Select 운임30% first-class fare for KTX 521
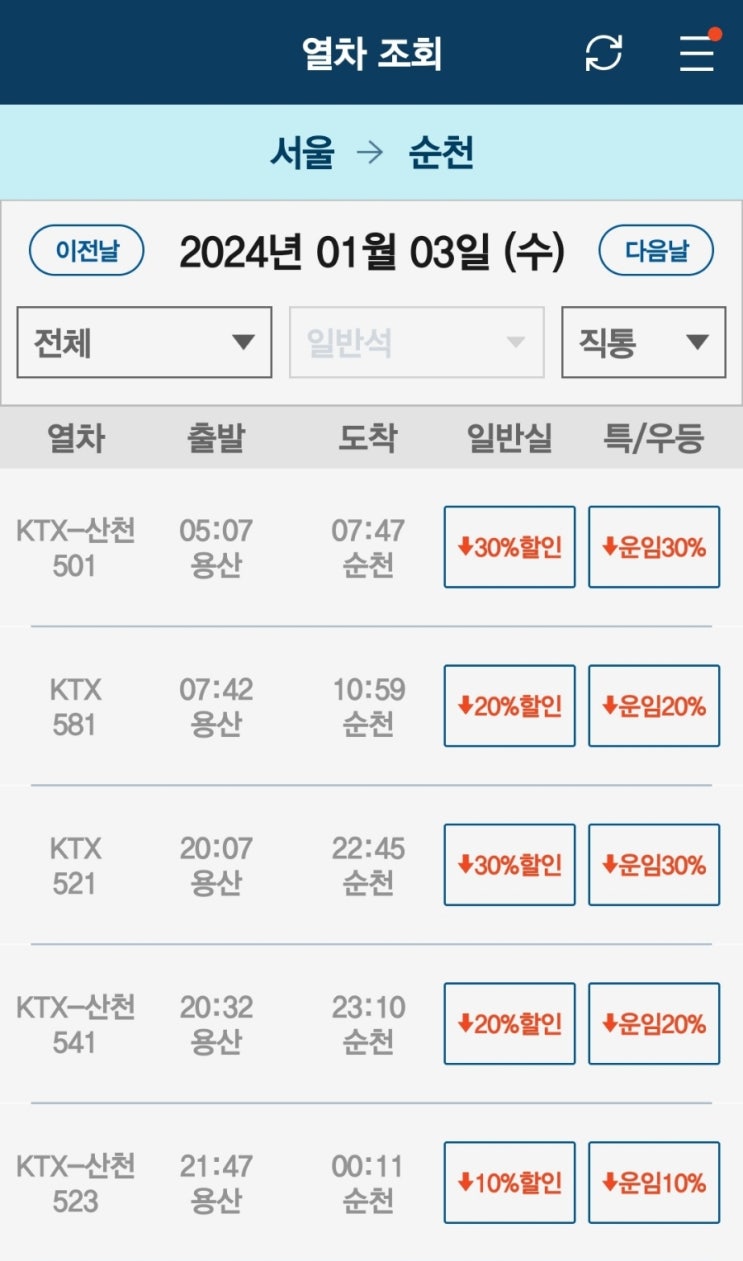This screenshot has height=1261, width=743. (x=653, y=865)
